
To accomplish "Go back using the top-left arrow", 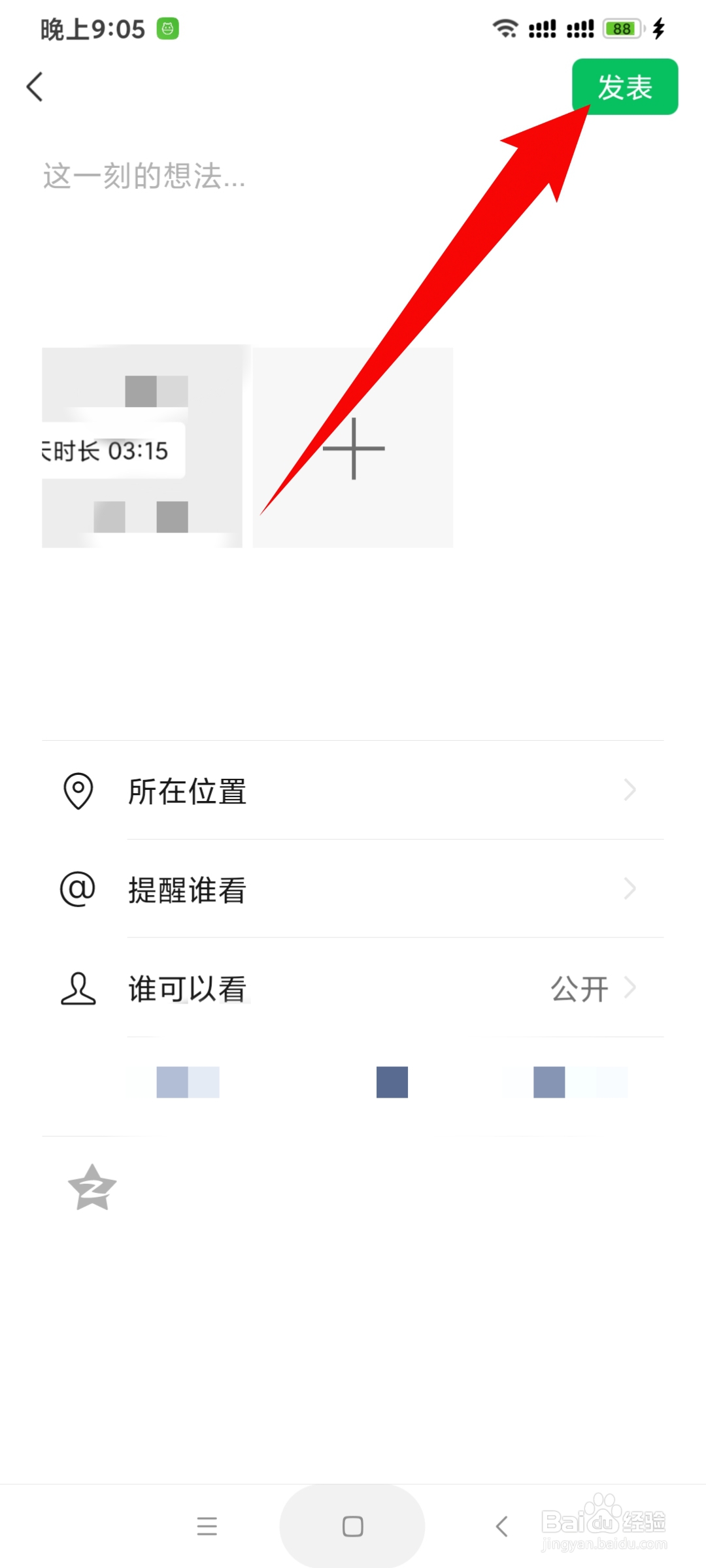I will coord(35,87).
